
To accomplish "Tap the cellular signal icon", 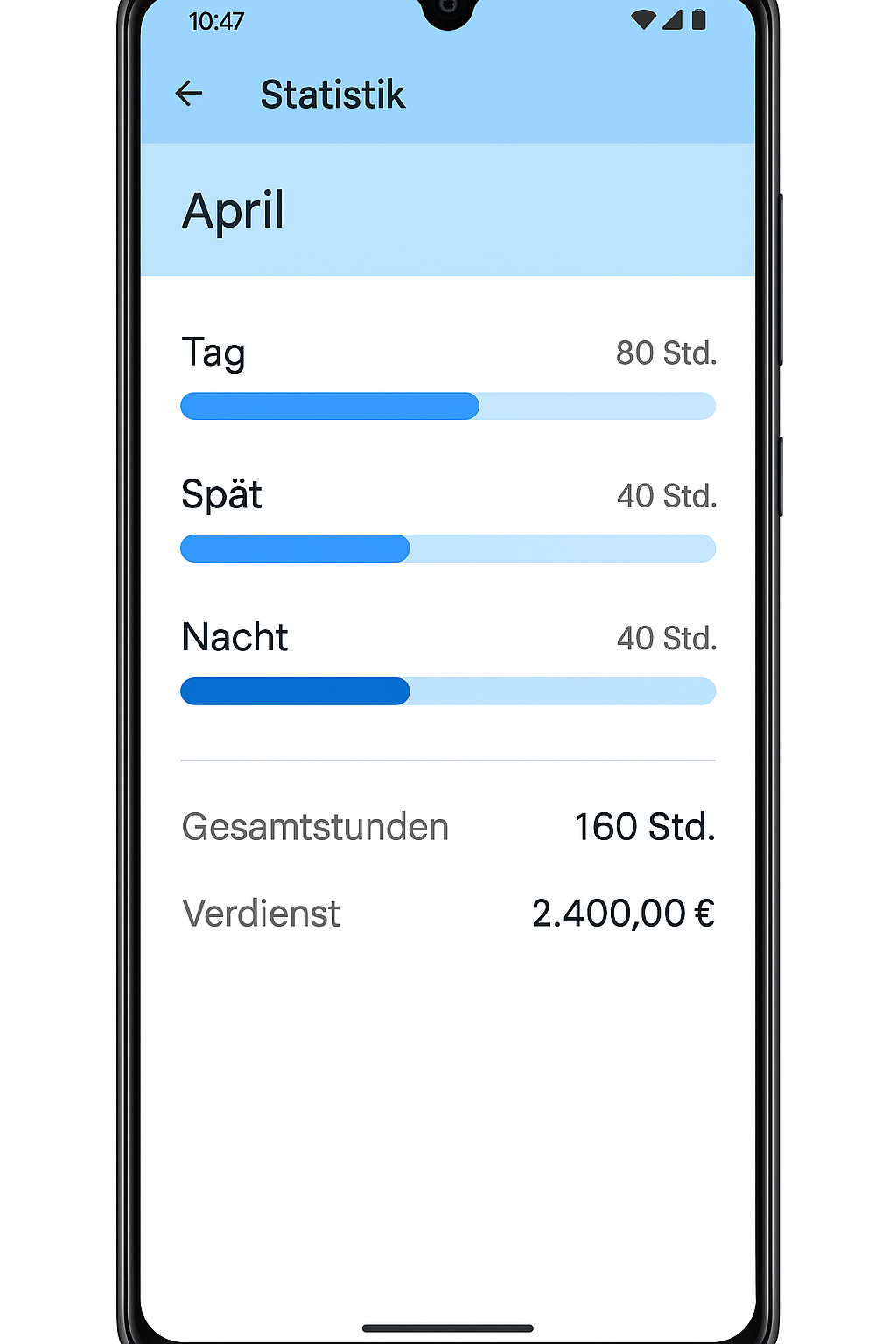I will tap(674, 20).
